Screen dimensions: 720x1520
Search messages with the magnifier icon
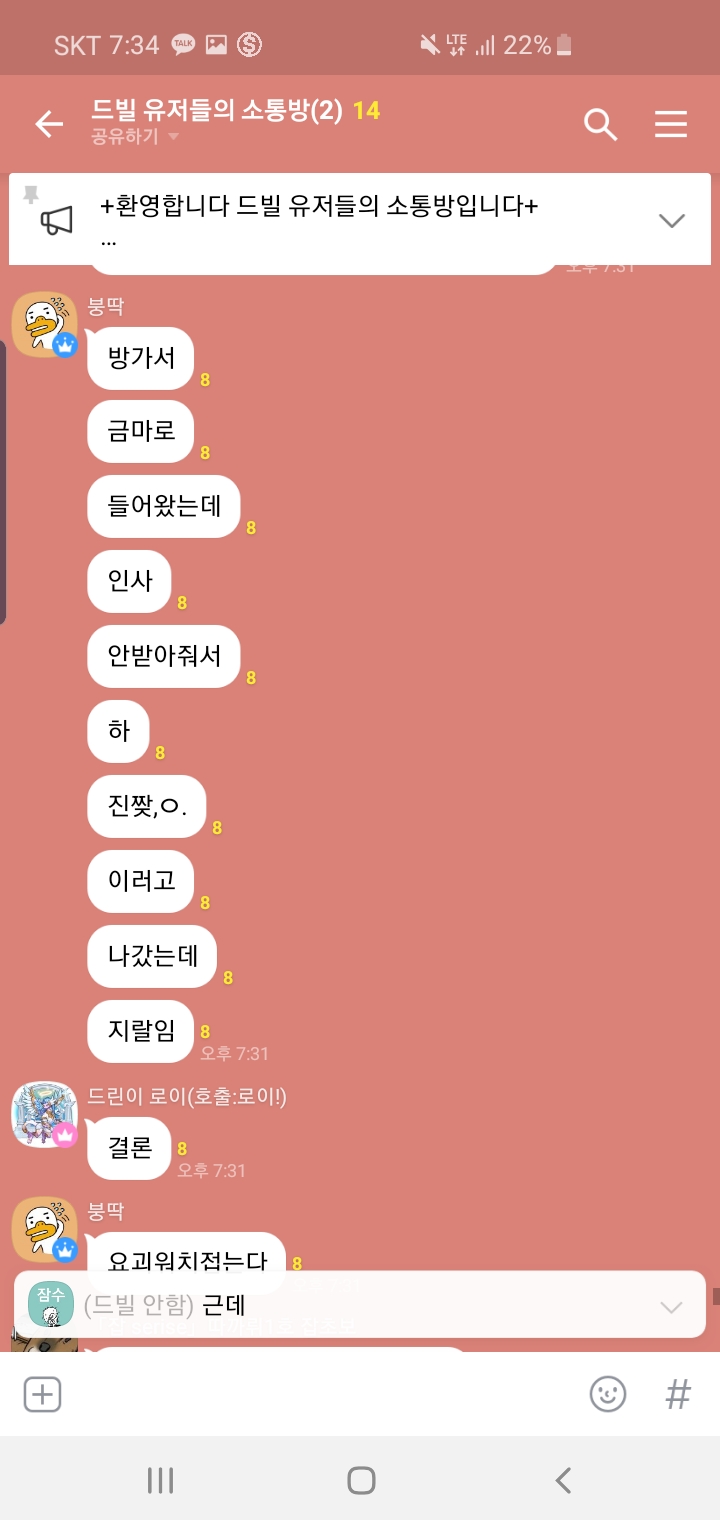point(600,124)
